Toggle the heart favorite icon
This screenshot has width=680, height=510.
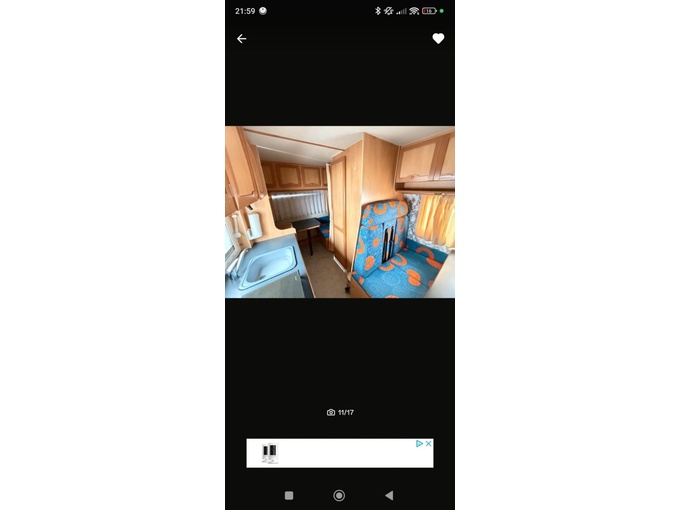[438, 39]
